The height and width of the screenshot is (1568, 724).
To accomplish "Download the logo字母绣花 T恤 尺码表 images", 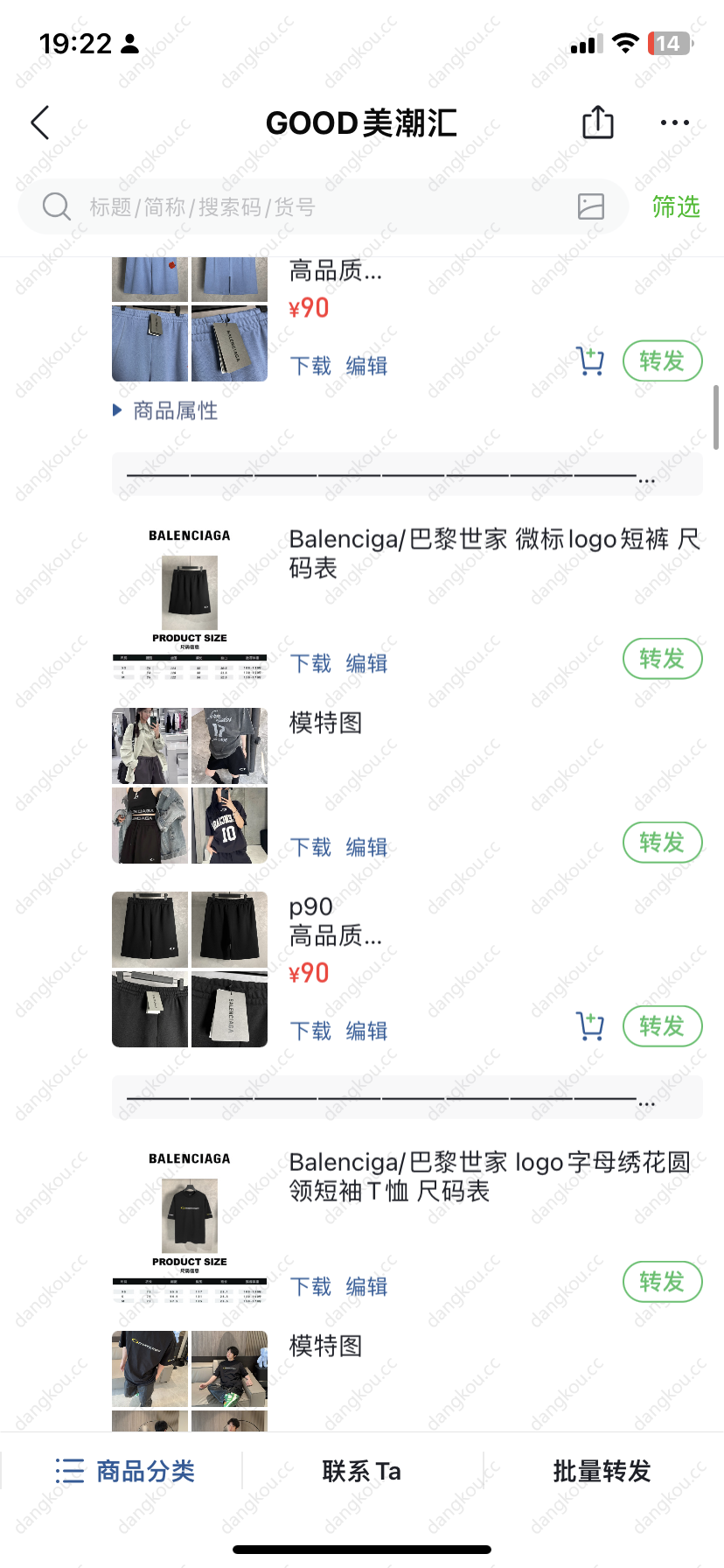I will click(310, 1286).
